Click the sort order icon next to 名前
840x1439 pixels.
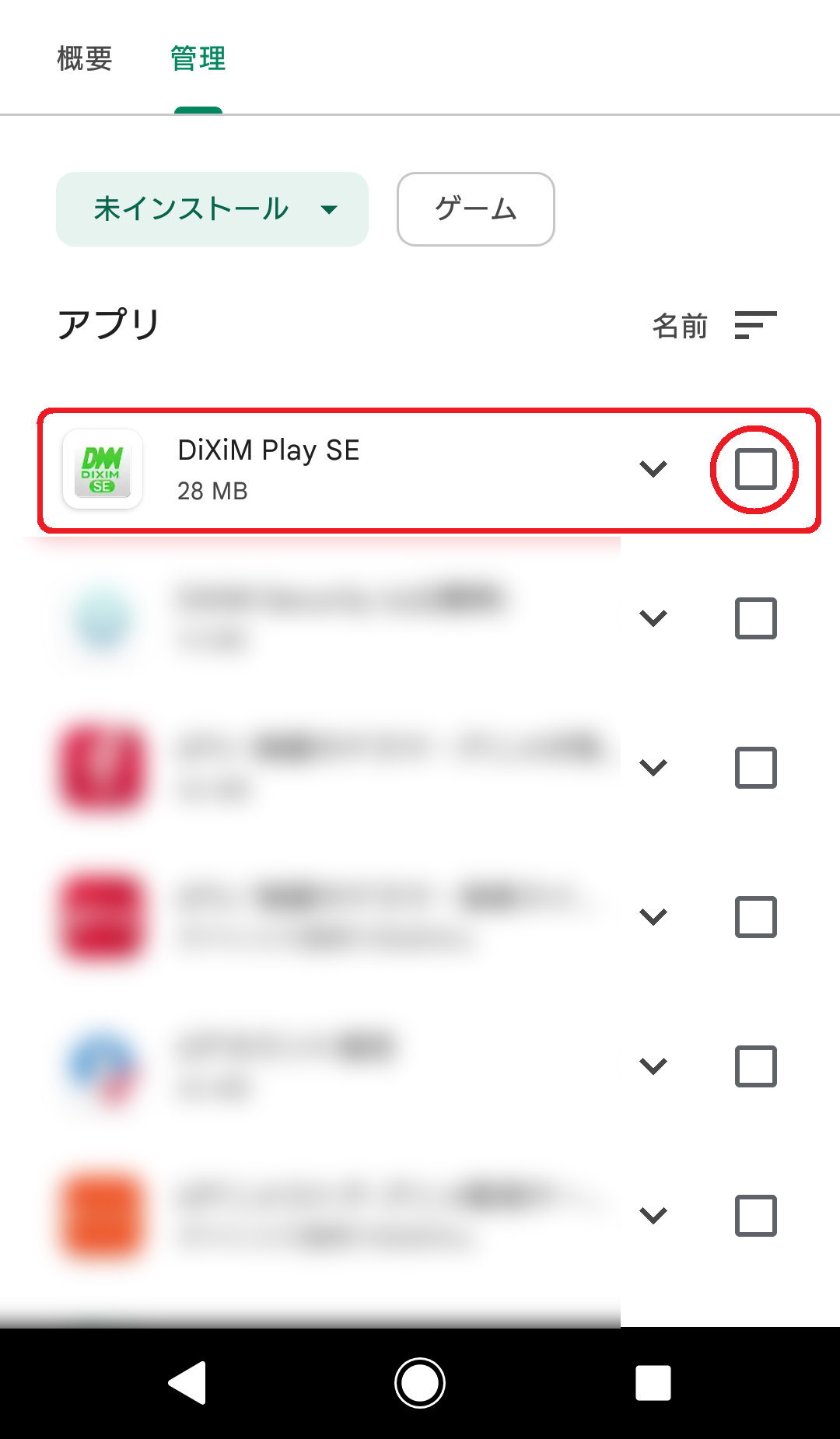754,325
